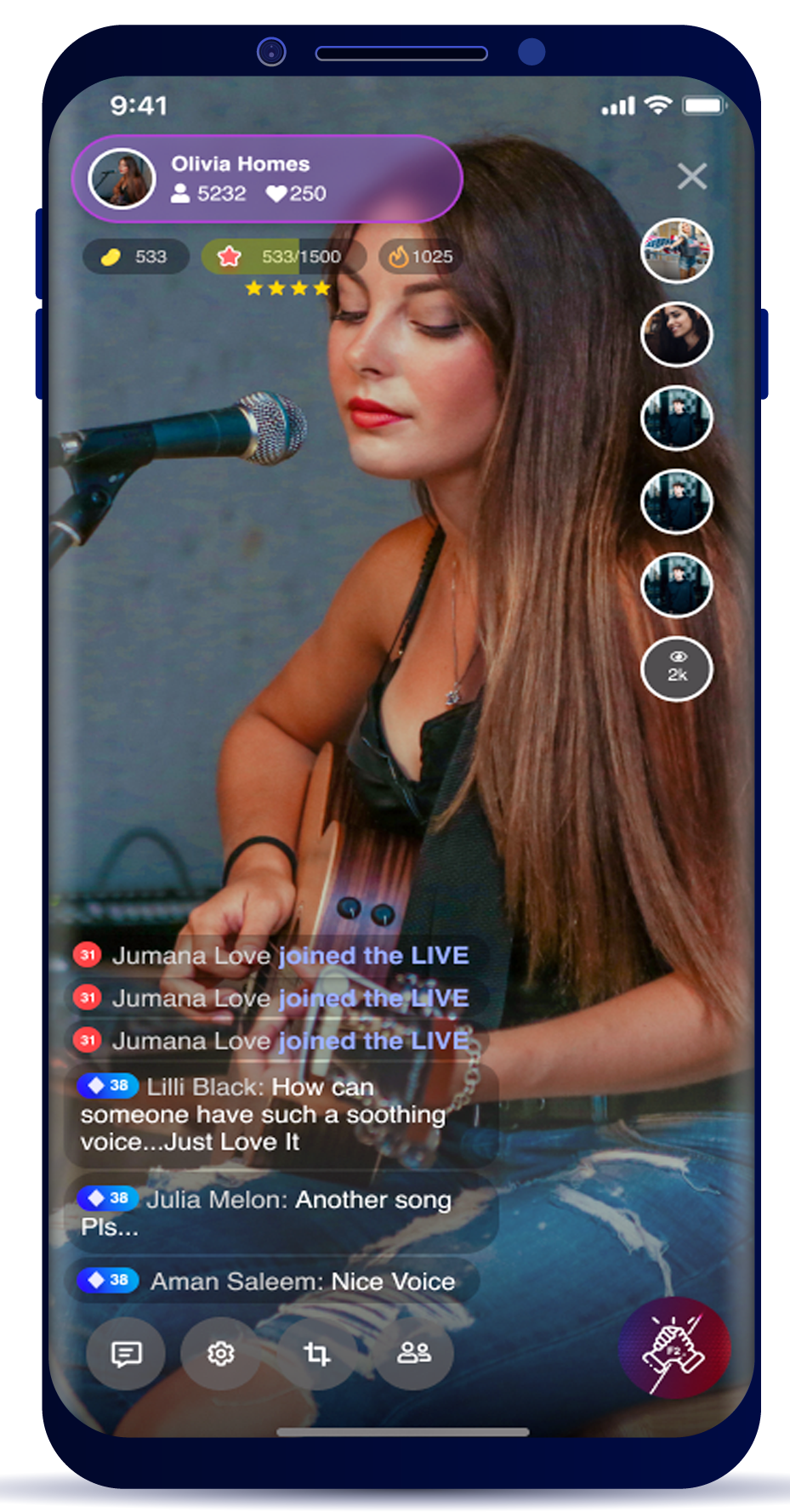Open Julia Melon's comment
The height and width of the screenshot is (1512, 790).
281,1212
